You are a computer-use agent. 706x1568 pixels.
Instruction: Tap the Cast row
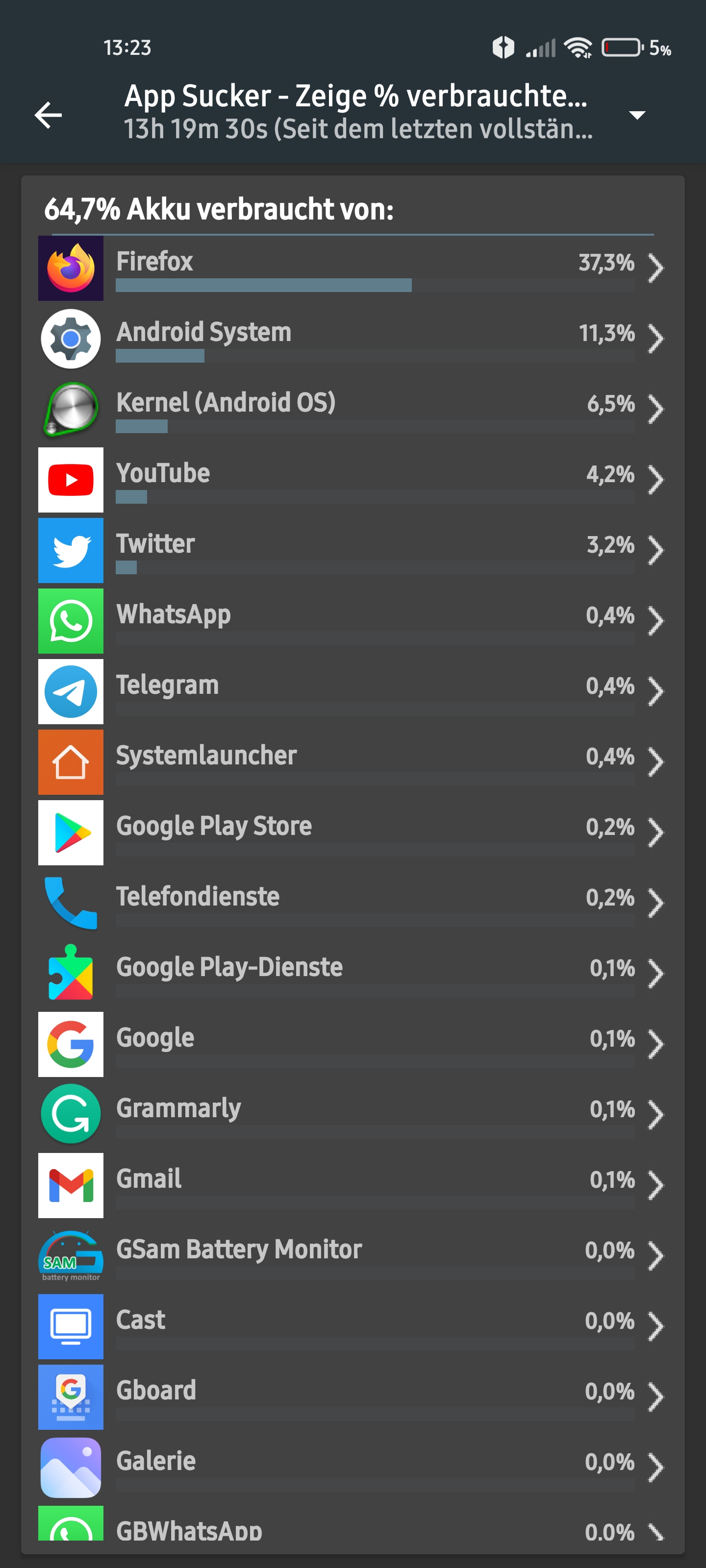(353, 1327)
